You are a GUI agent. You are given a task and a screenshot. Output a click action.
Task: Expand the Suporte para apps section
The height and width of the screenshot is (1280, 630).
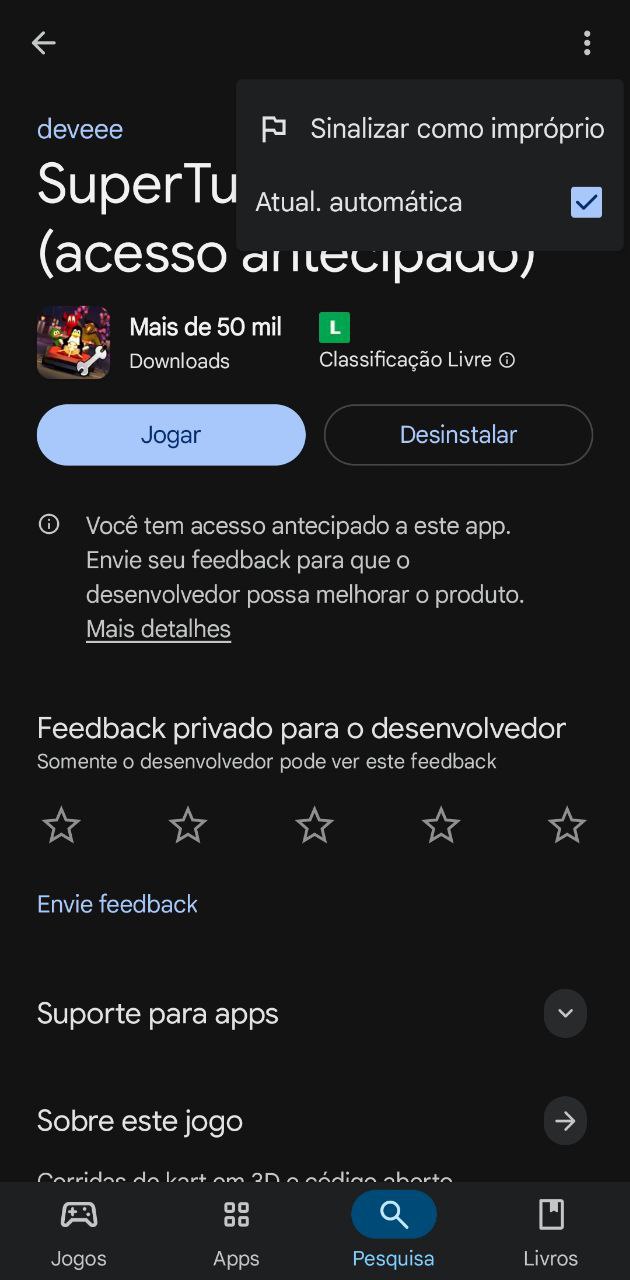pos(565,1013)
